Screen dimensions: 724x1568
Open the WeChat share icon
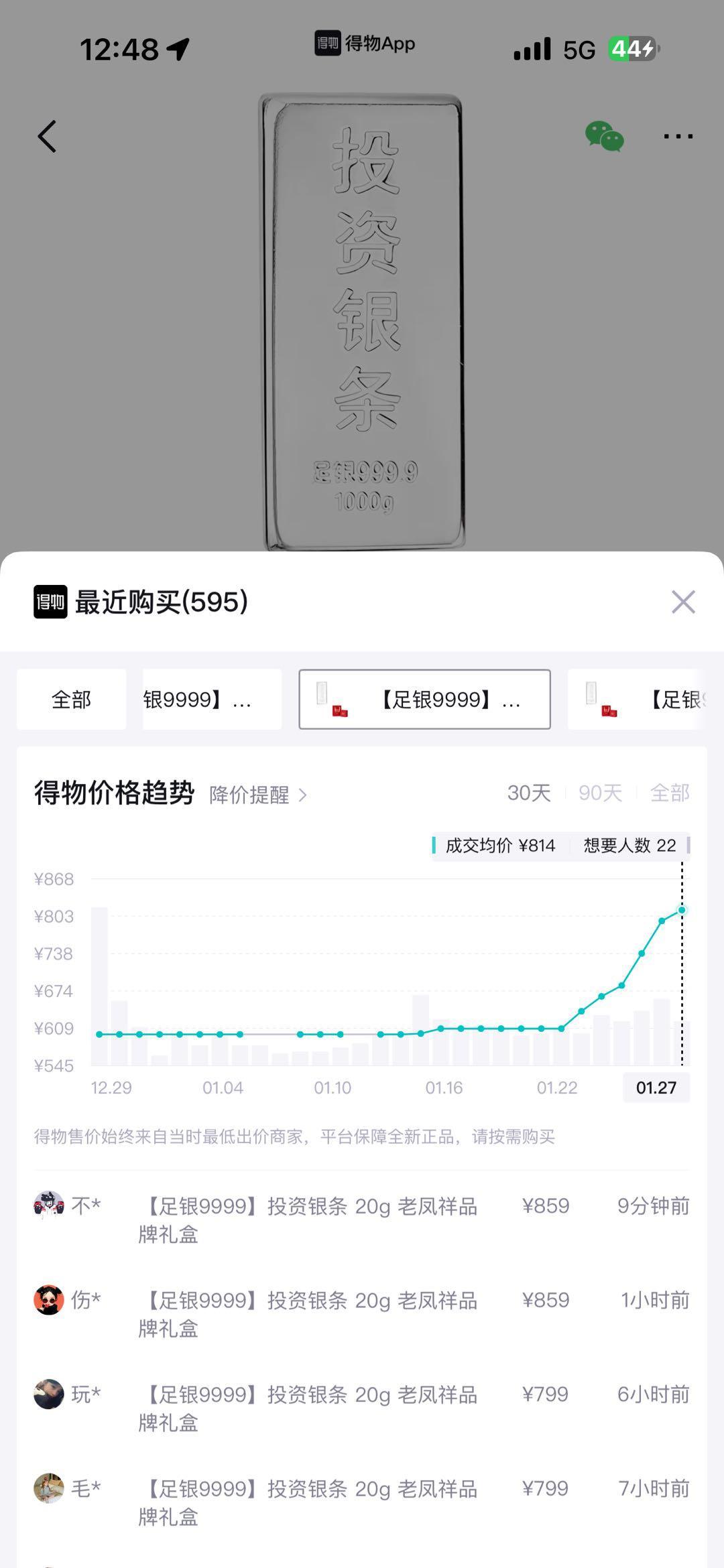605,136
